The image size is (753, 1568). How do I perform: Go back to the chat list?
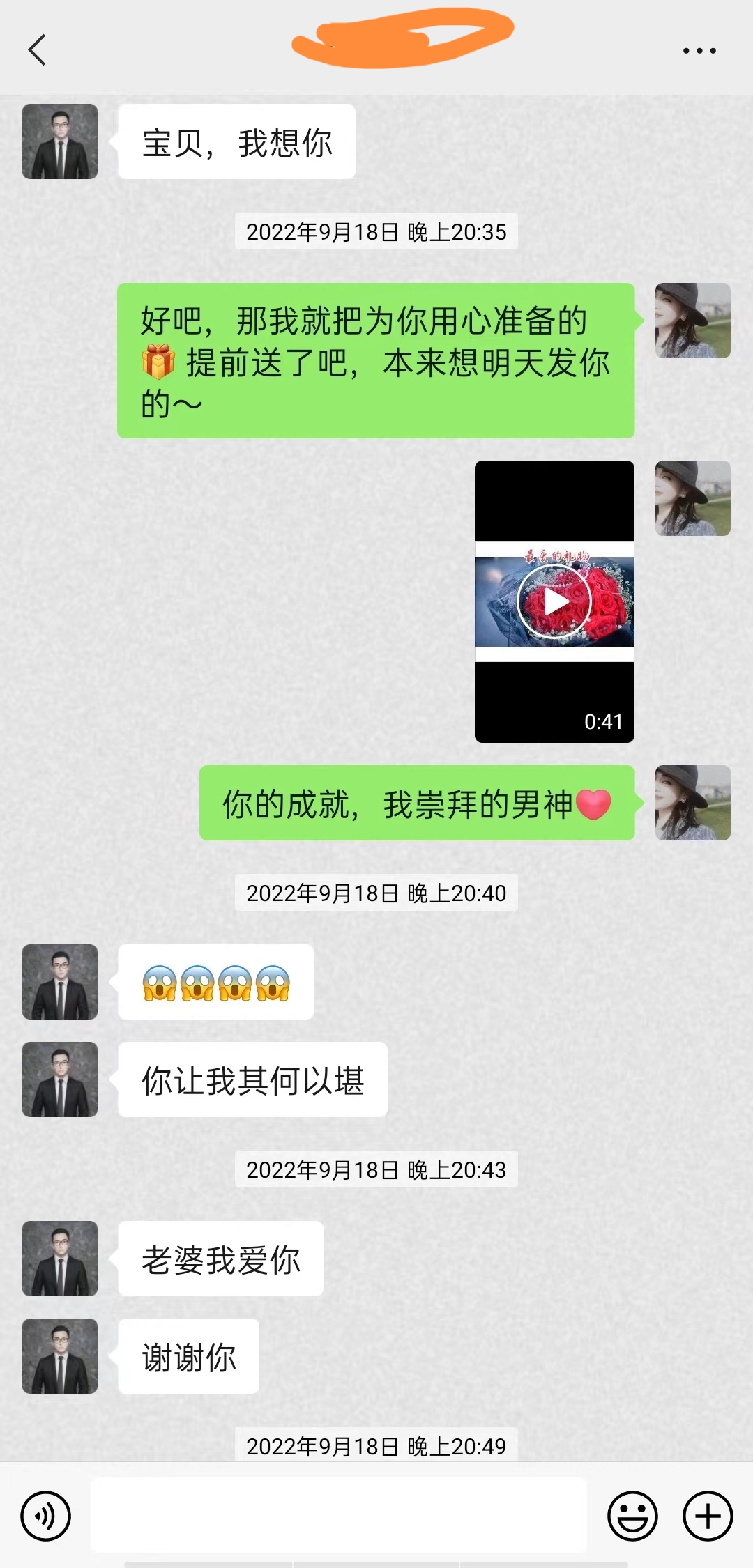click(38, 50)
